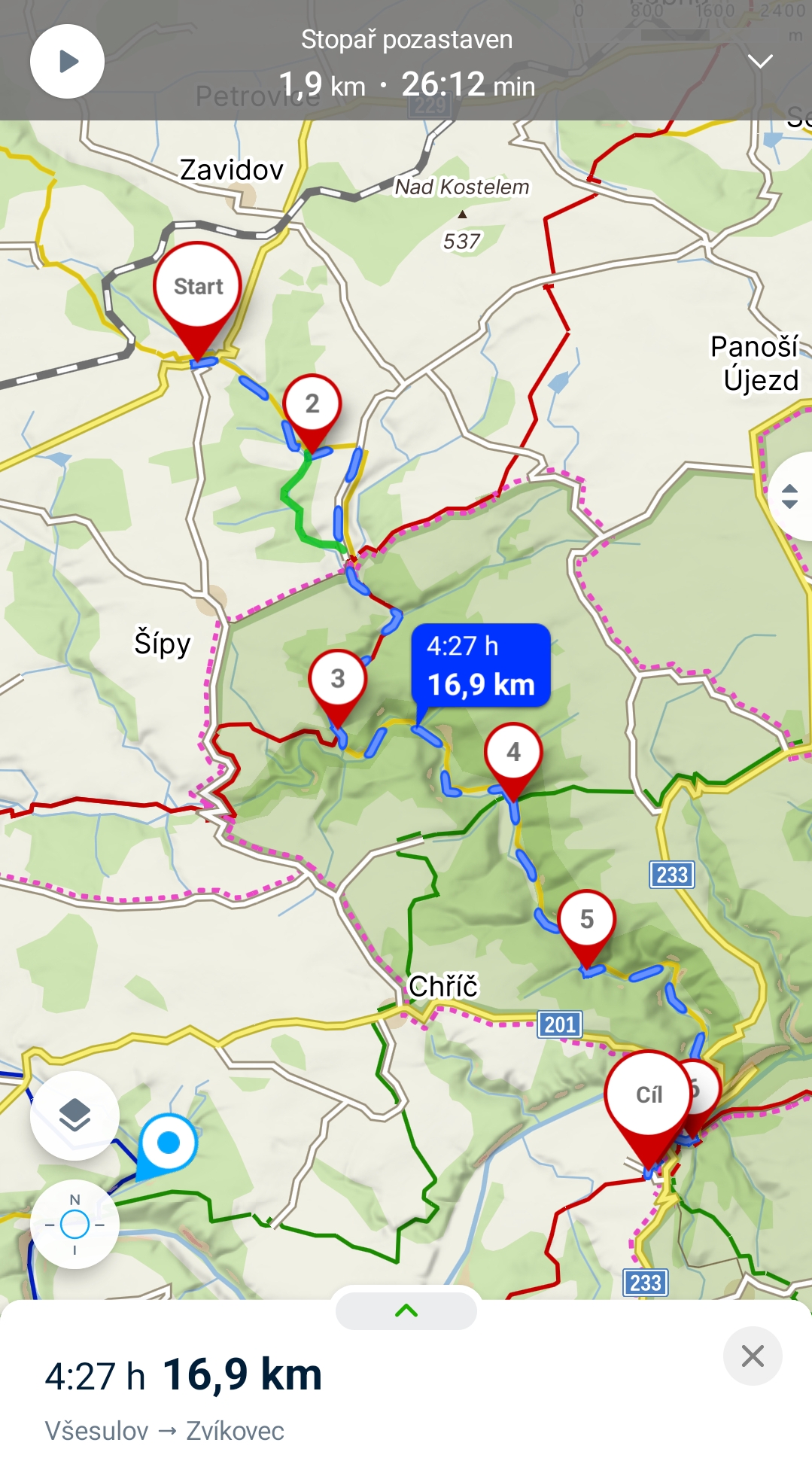Collapse the tracker panel chevron

tap(760, 62)
